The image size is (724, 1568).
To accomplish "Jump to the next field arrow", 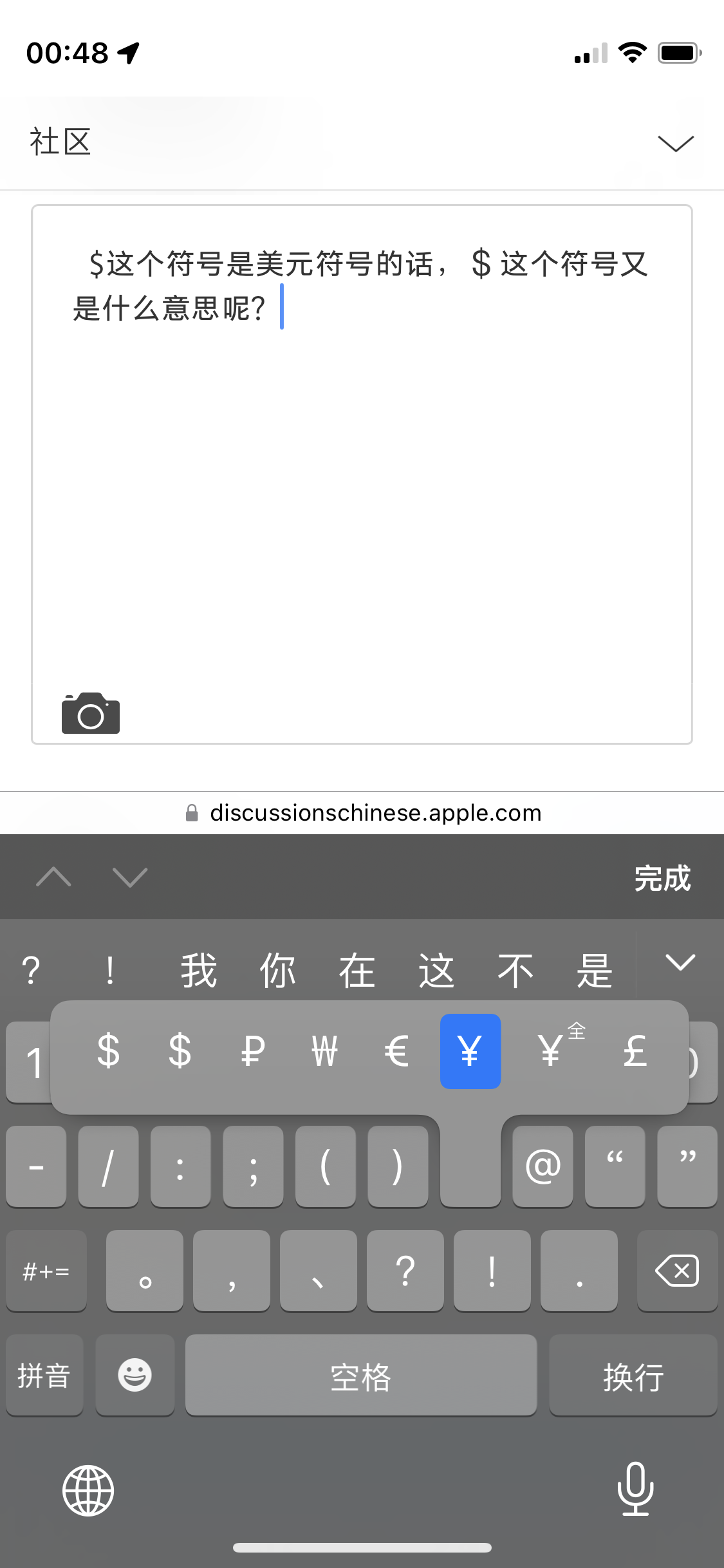I will coord(130,877).
